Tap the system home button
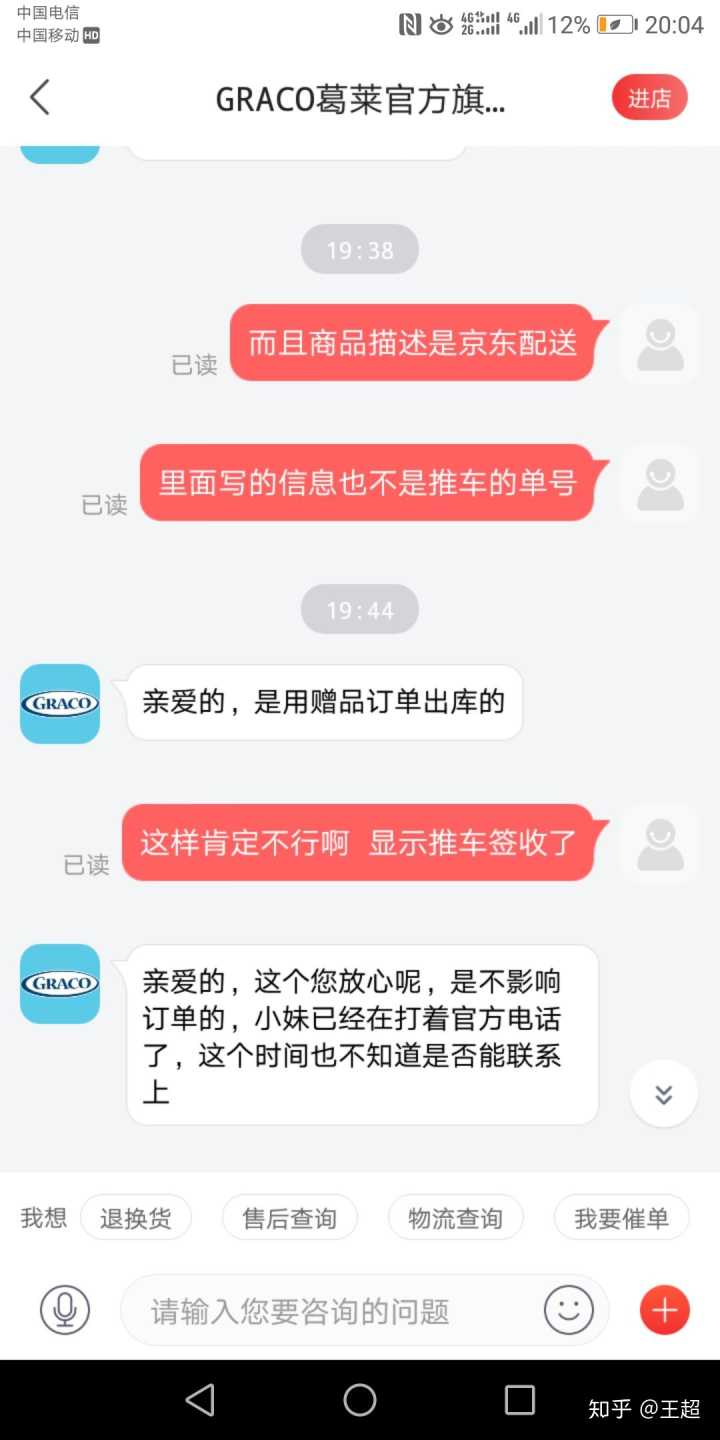The width and height of the screenshot is (720, 1440). 360,1400
